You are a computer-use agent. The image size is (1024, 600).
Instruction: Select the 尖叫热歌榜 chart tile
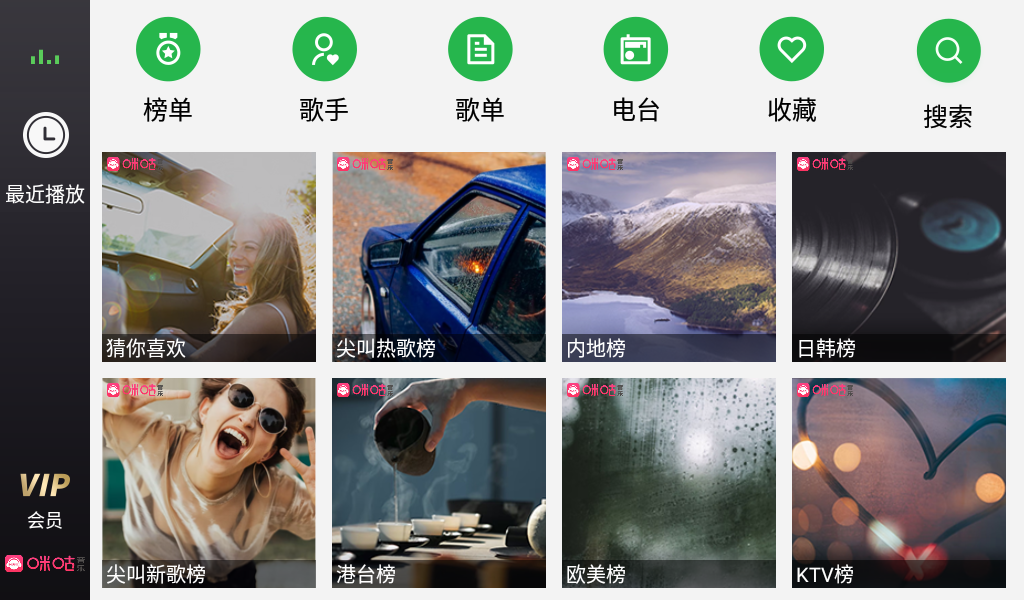[439, 256]
